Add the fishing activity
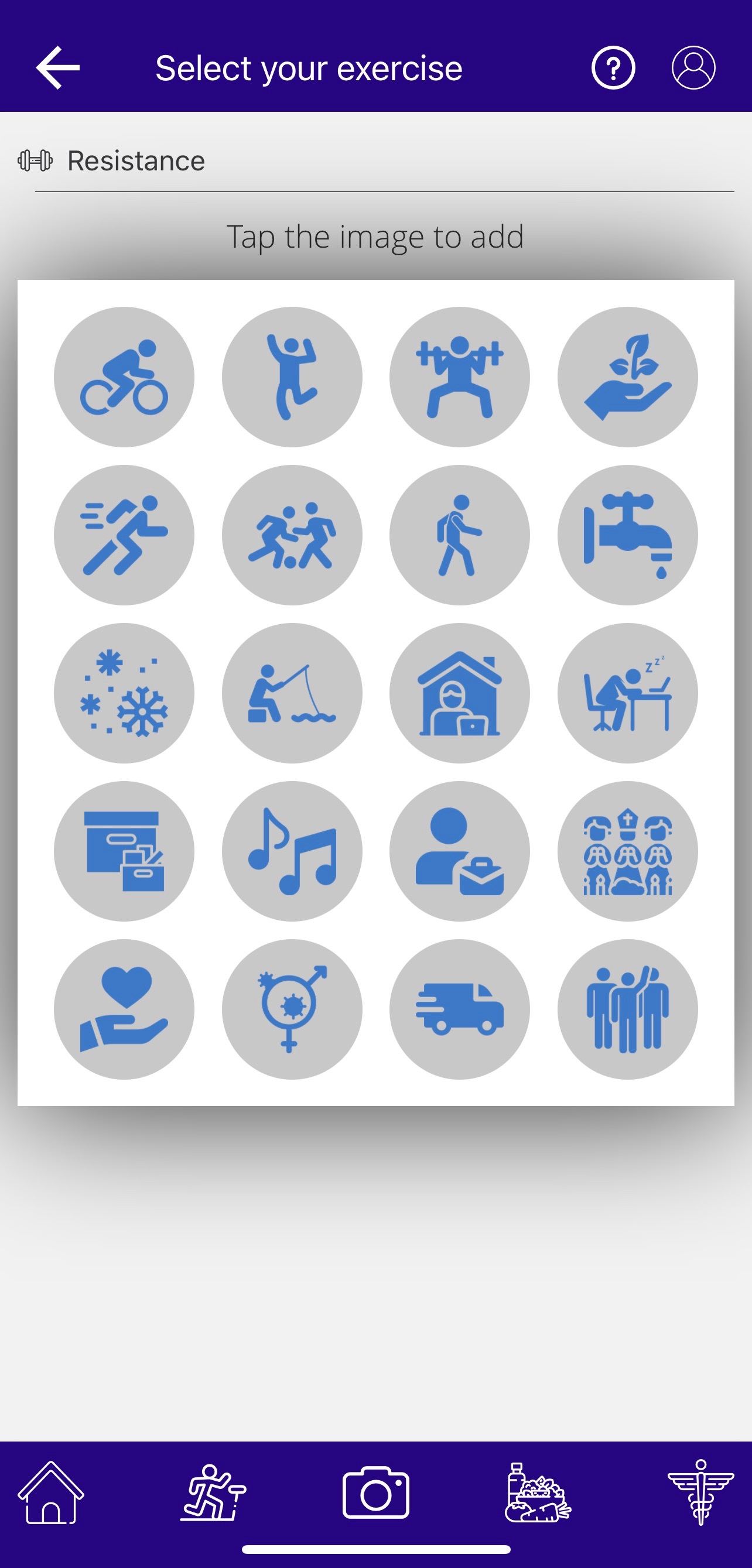Viewport: 752px width, 1568px height. coord(292,693)
